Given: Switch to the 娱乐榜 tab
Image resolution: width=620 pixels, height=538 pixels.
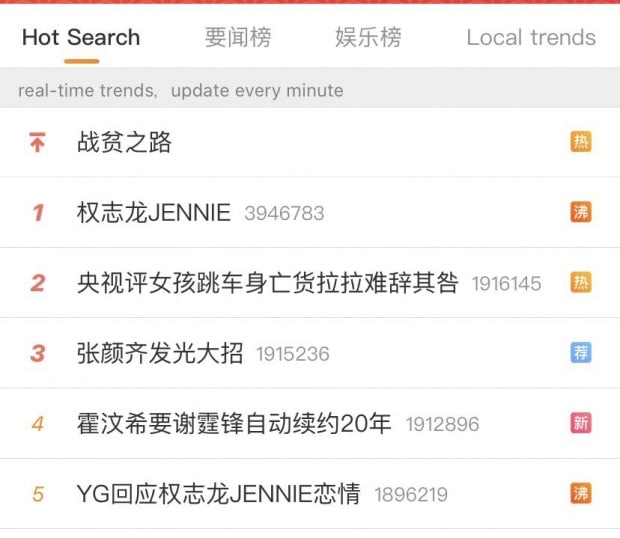Looking at the screenshot, I should [368, 39].
